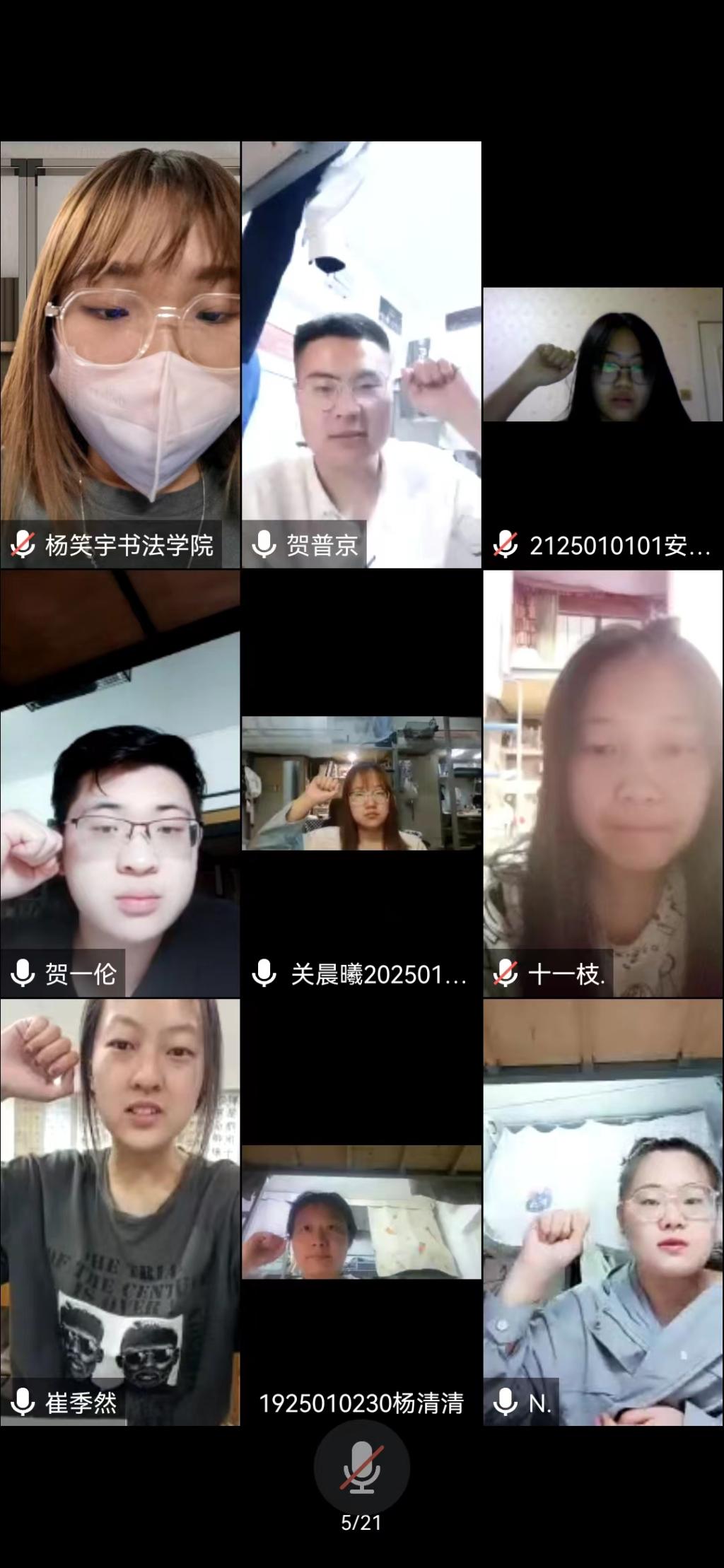724x1568 pixels.
Task: Open participant N.'s video tile
Action: click(603, 1212)
